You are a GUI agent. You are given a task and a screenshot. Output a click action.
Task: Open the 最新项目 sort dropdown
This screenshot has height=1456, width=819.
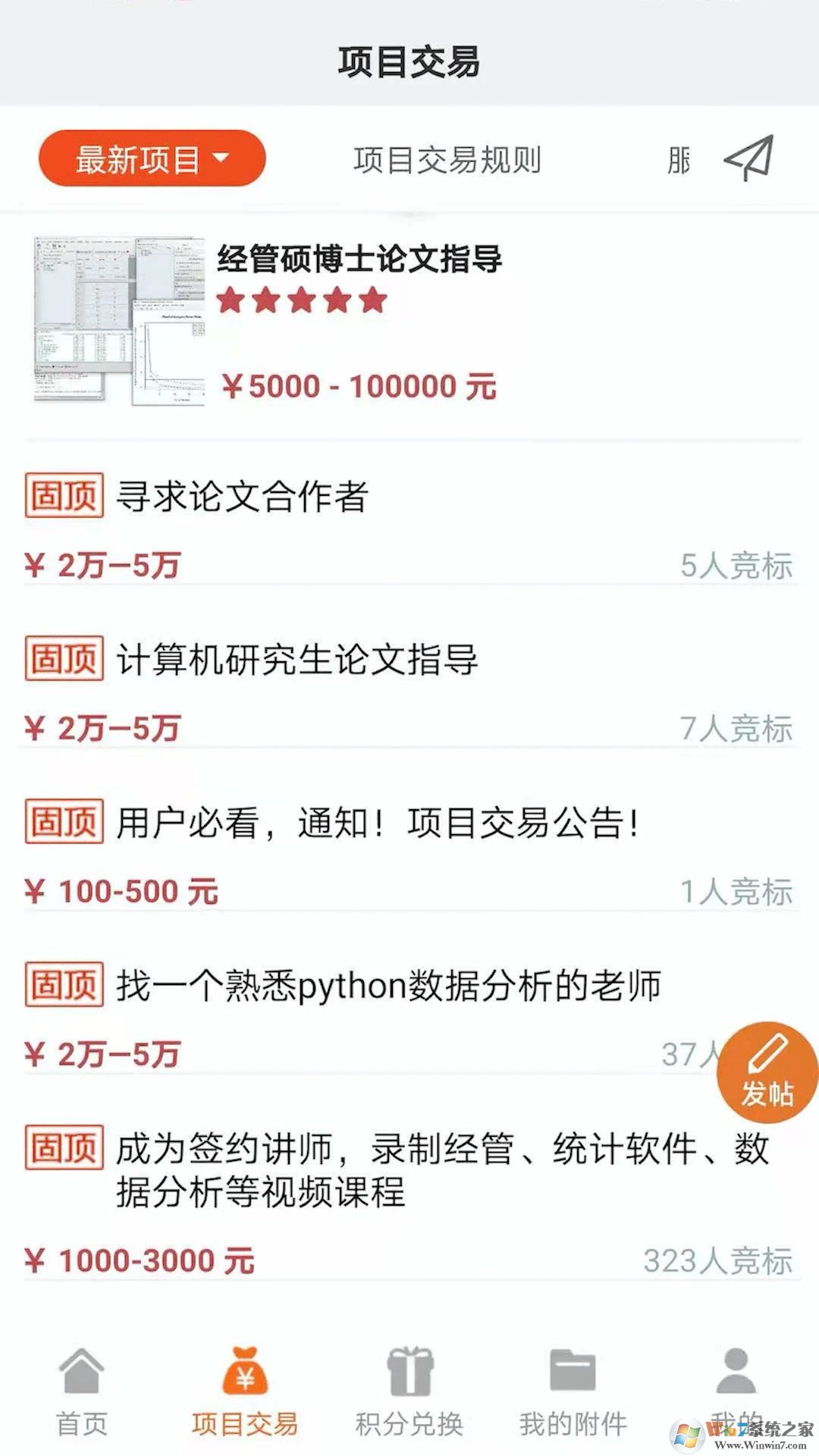[150, 158]
